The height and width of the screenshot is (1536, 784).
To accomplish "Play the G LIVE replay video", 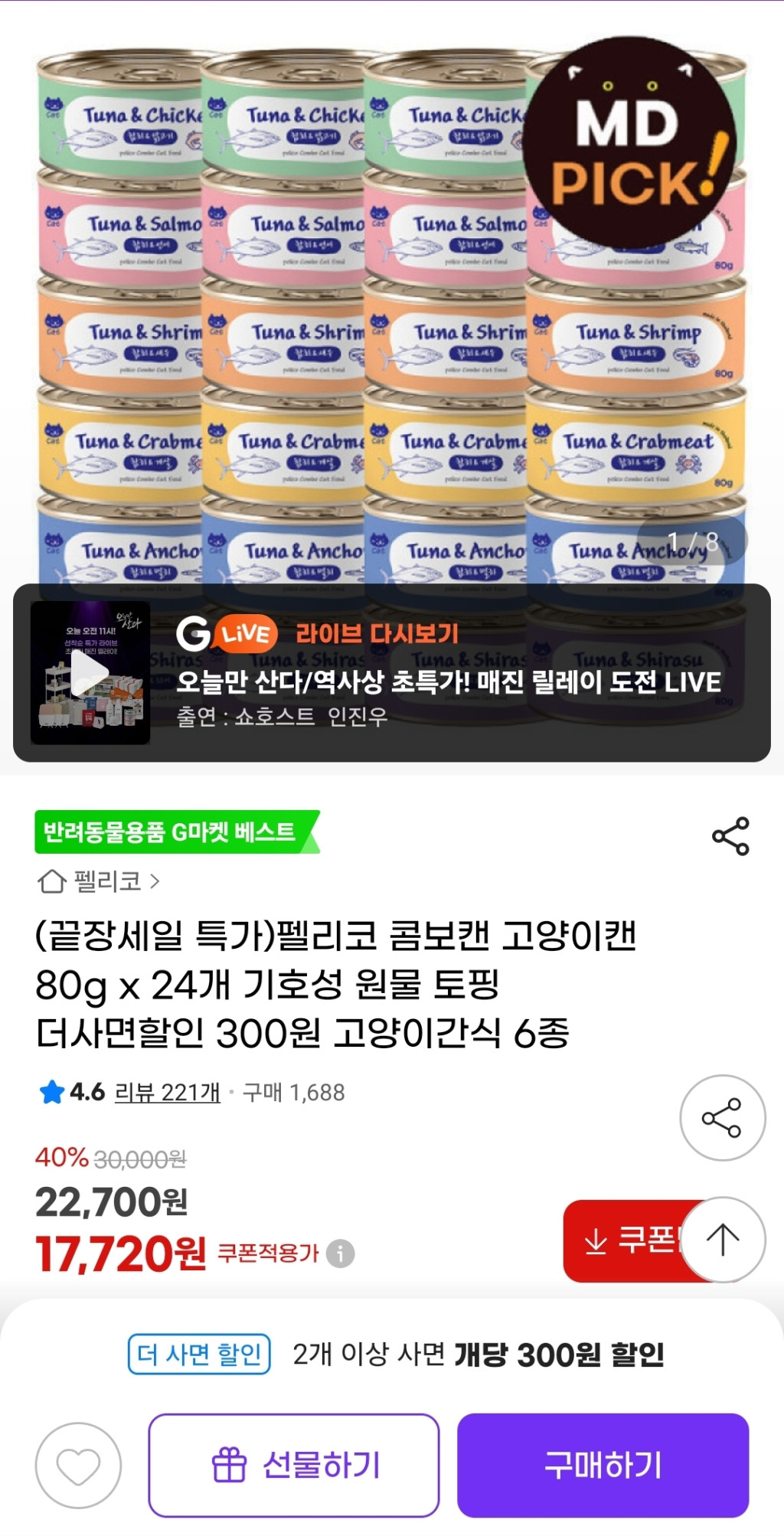I will pos(90,673).
